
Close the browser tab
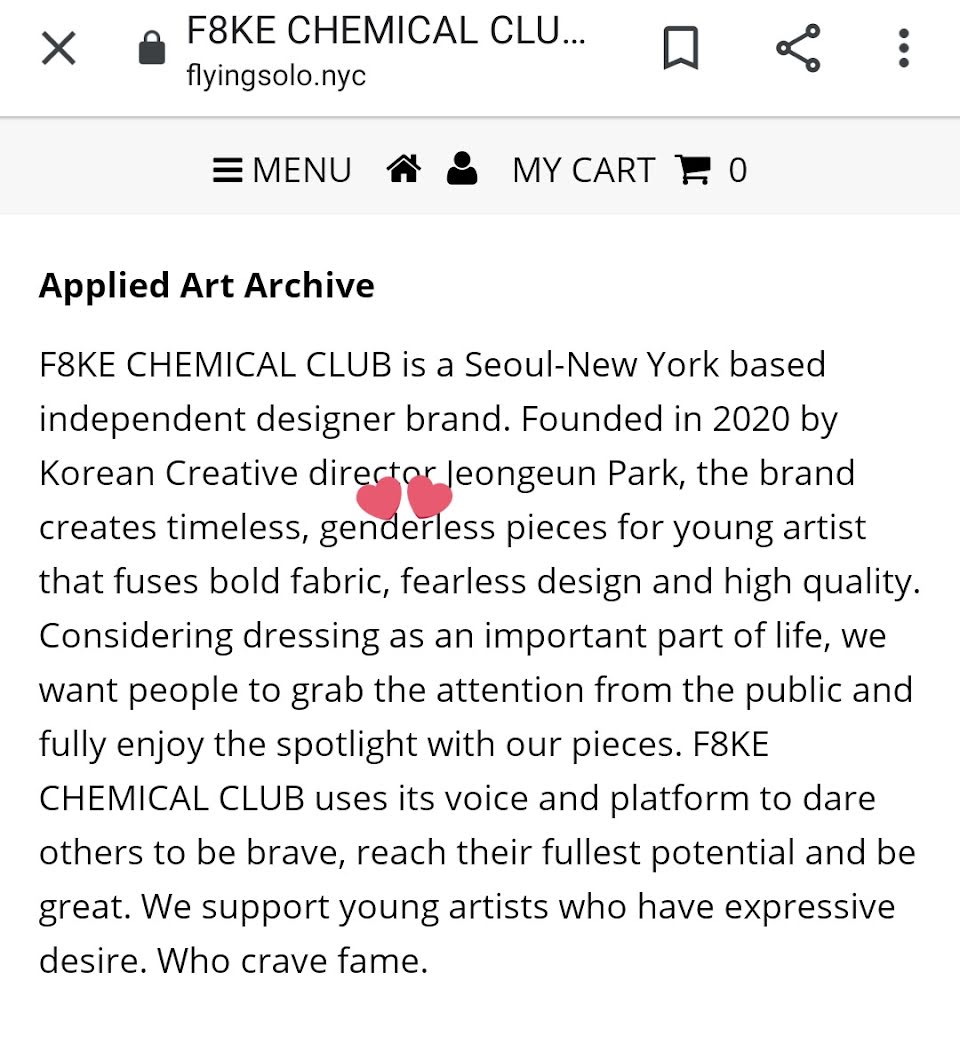tap(58, 47)
